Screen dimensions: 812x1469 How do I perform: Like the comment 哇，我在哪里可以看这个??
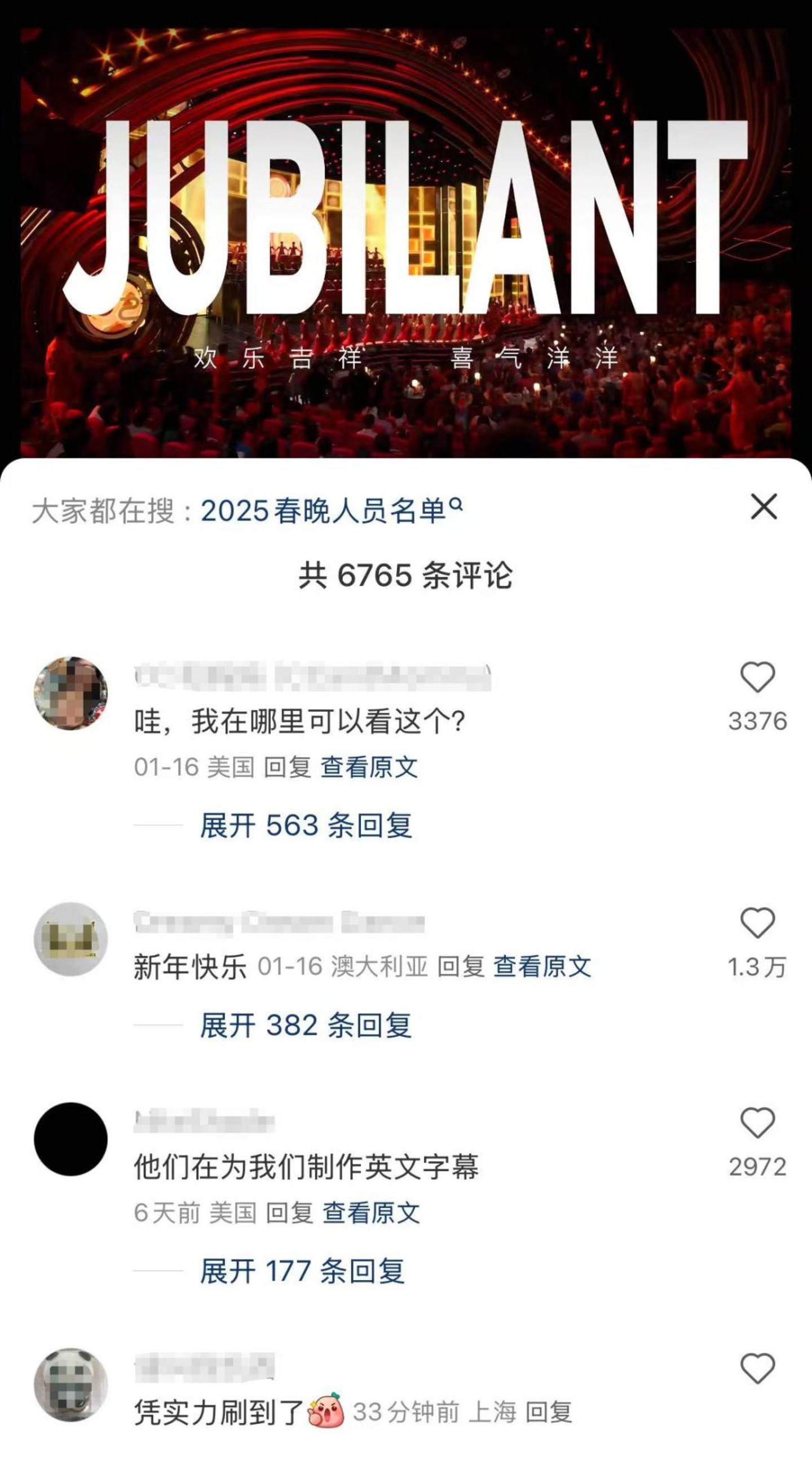[757, 678]
